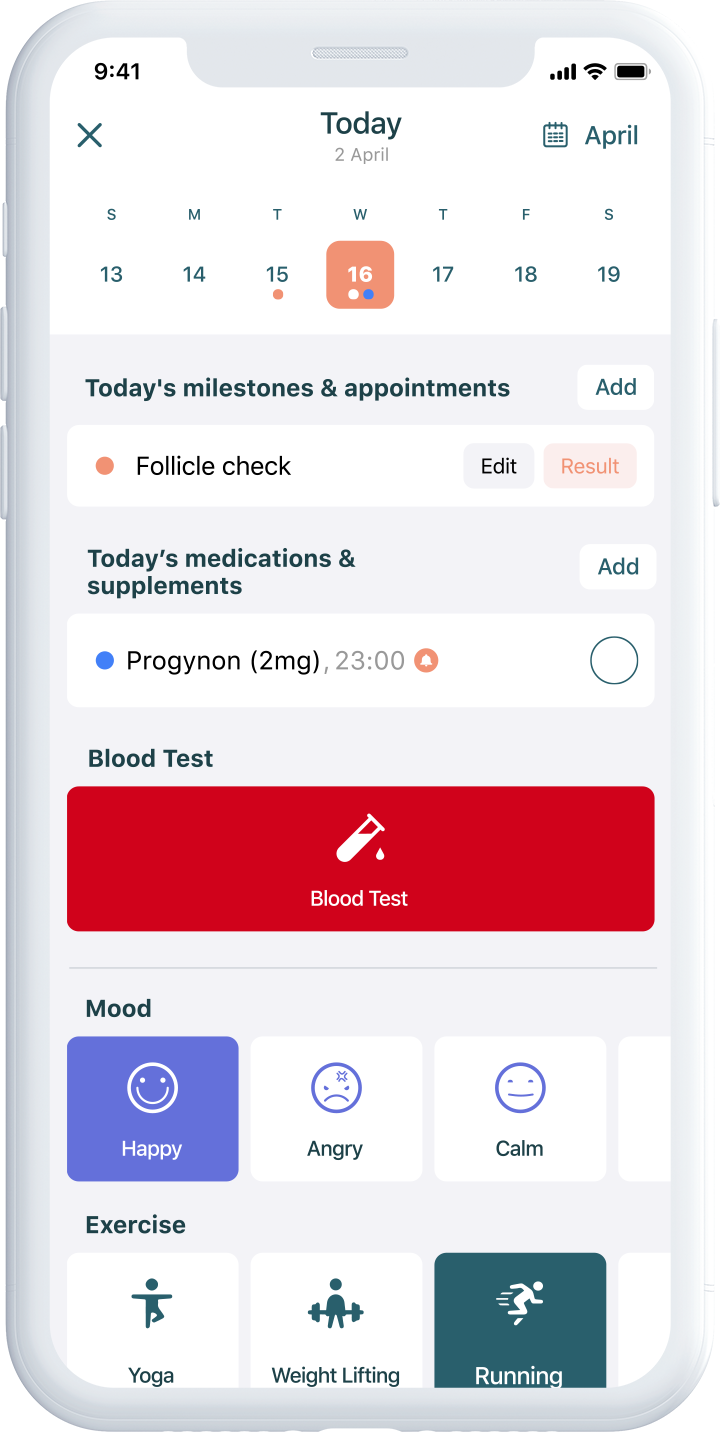Select the Angry mood
This screenshot has height=1432, width=720.
(x=336, y=1109)
